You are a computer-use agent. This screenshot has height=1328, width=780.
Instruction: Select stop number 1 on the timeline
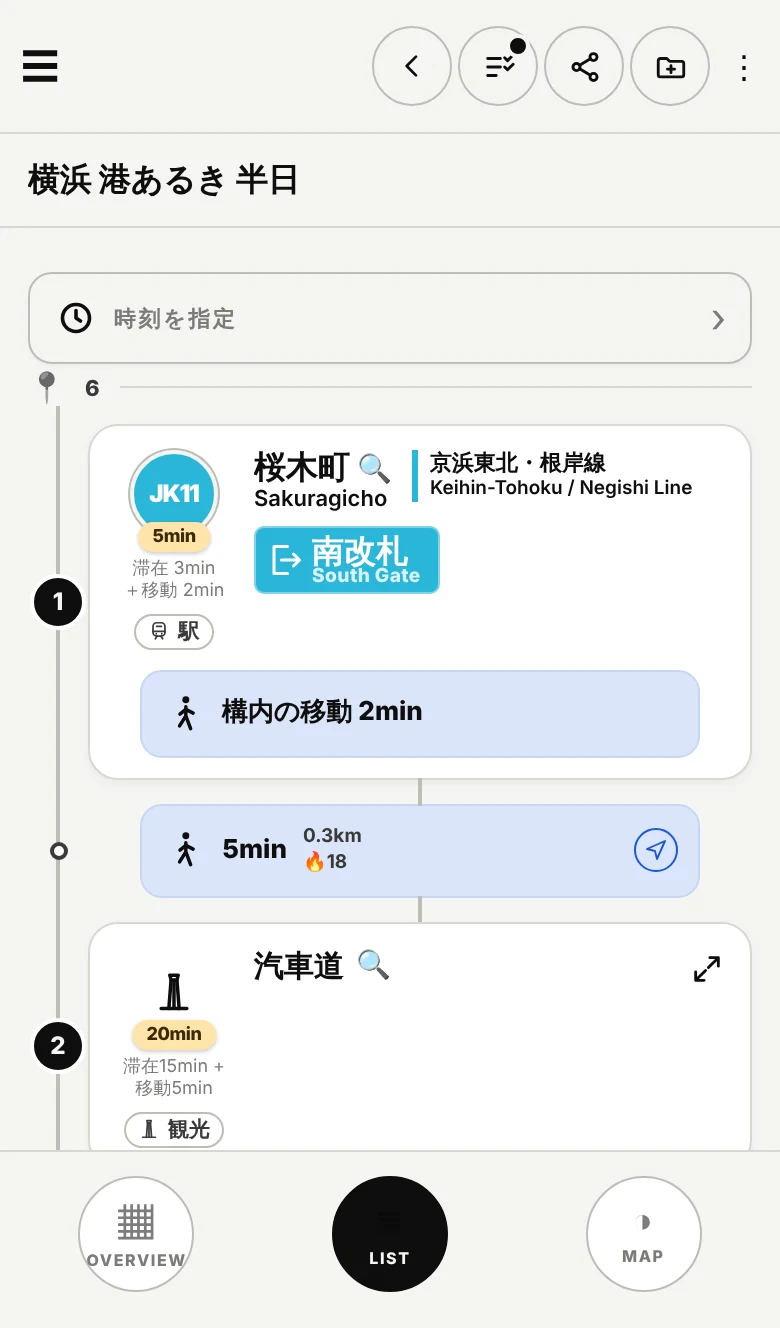(58, 602)
